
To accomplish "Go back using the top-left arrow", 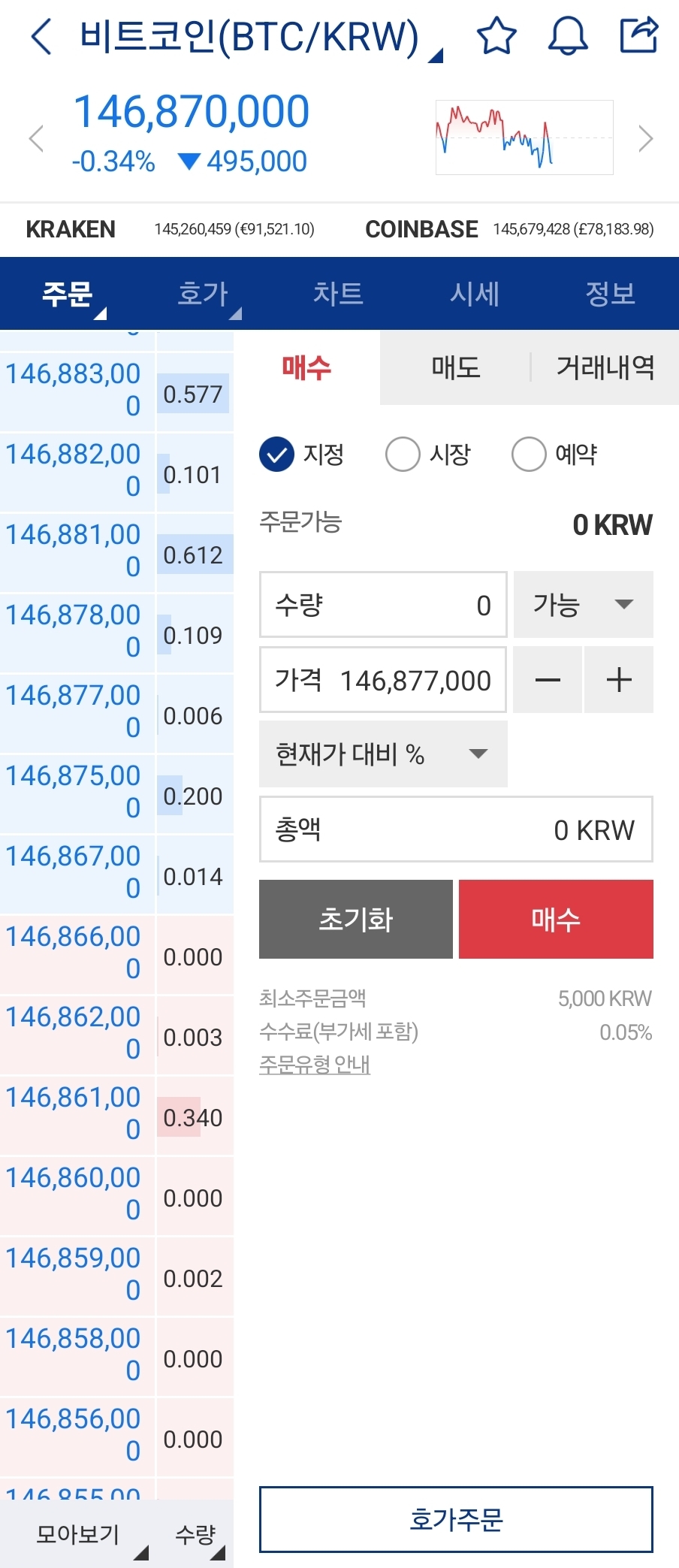I will click(42, 37).
